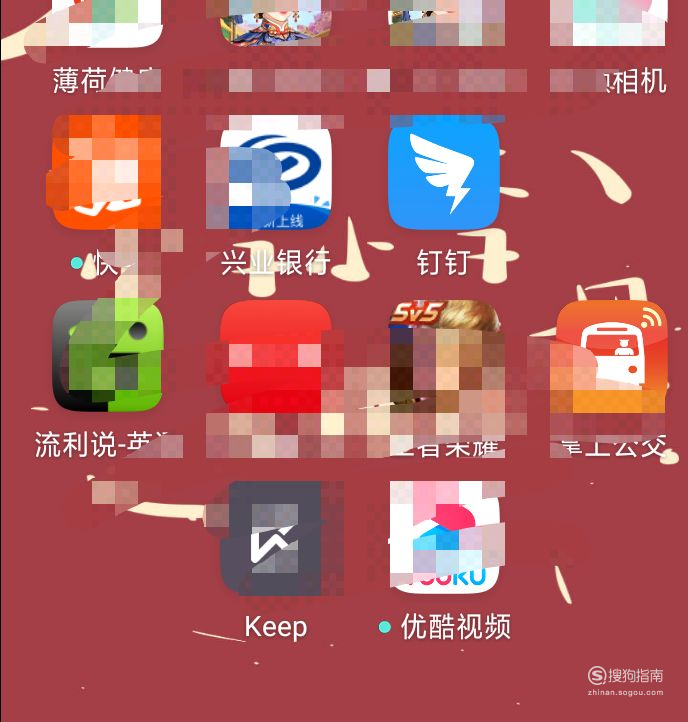This screenshot has width=688, height=722.
Task: Open the 流利说 English app
Action: click(107, 356)
